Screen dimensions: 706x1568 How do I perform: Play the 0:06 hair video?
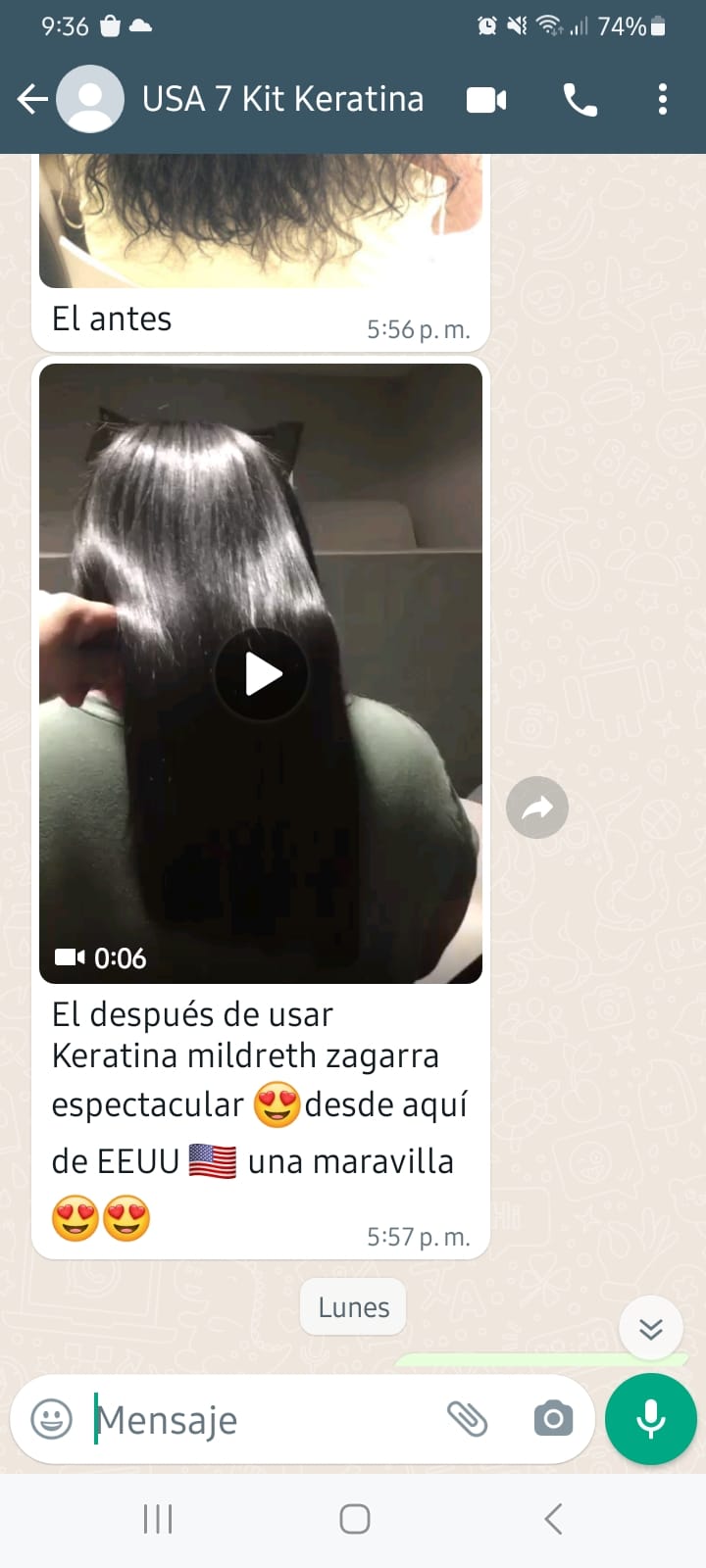coord(262,674)
